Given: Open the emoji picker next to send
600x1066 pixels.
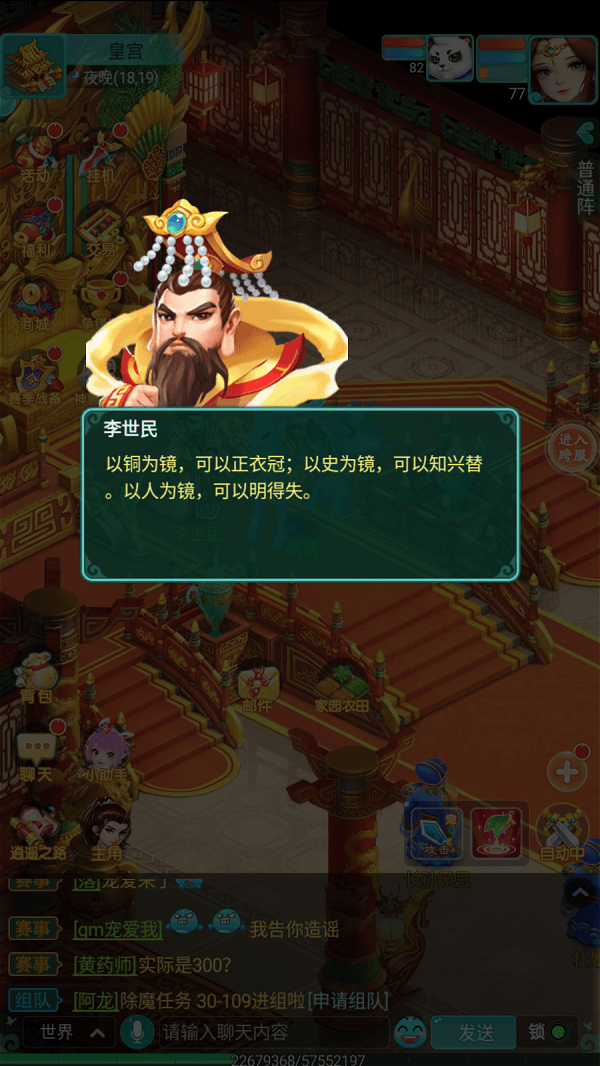Looking at the screenshot, I should coord(410,1033).
